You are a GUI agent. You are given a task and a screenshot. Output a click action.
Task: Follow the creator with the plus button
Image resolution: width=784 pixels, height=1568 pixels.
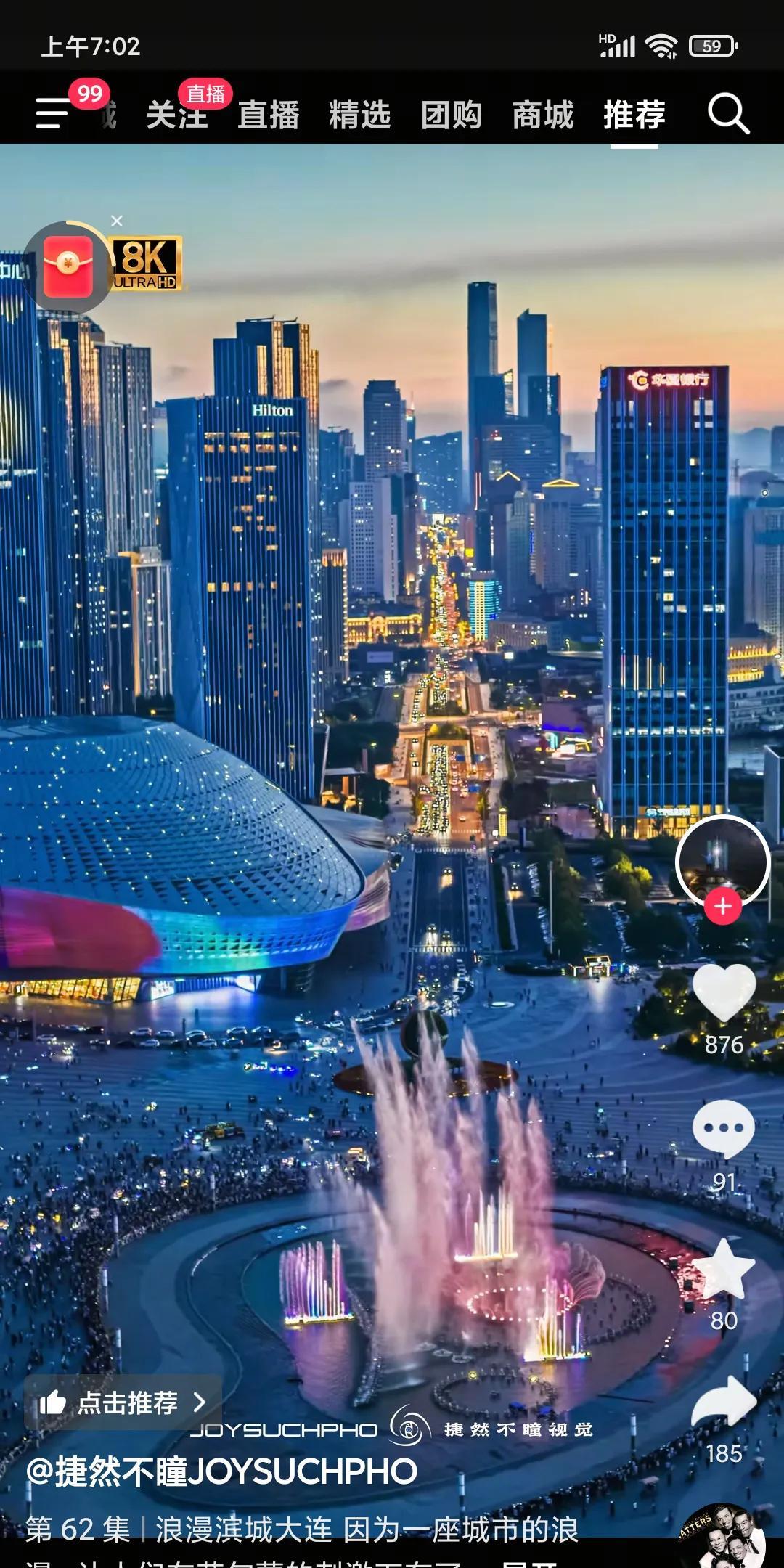[x=722, y=907]
